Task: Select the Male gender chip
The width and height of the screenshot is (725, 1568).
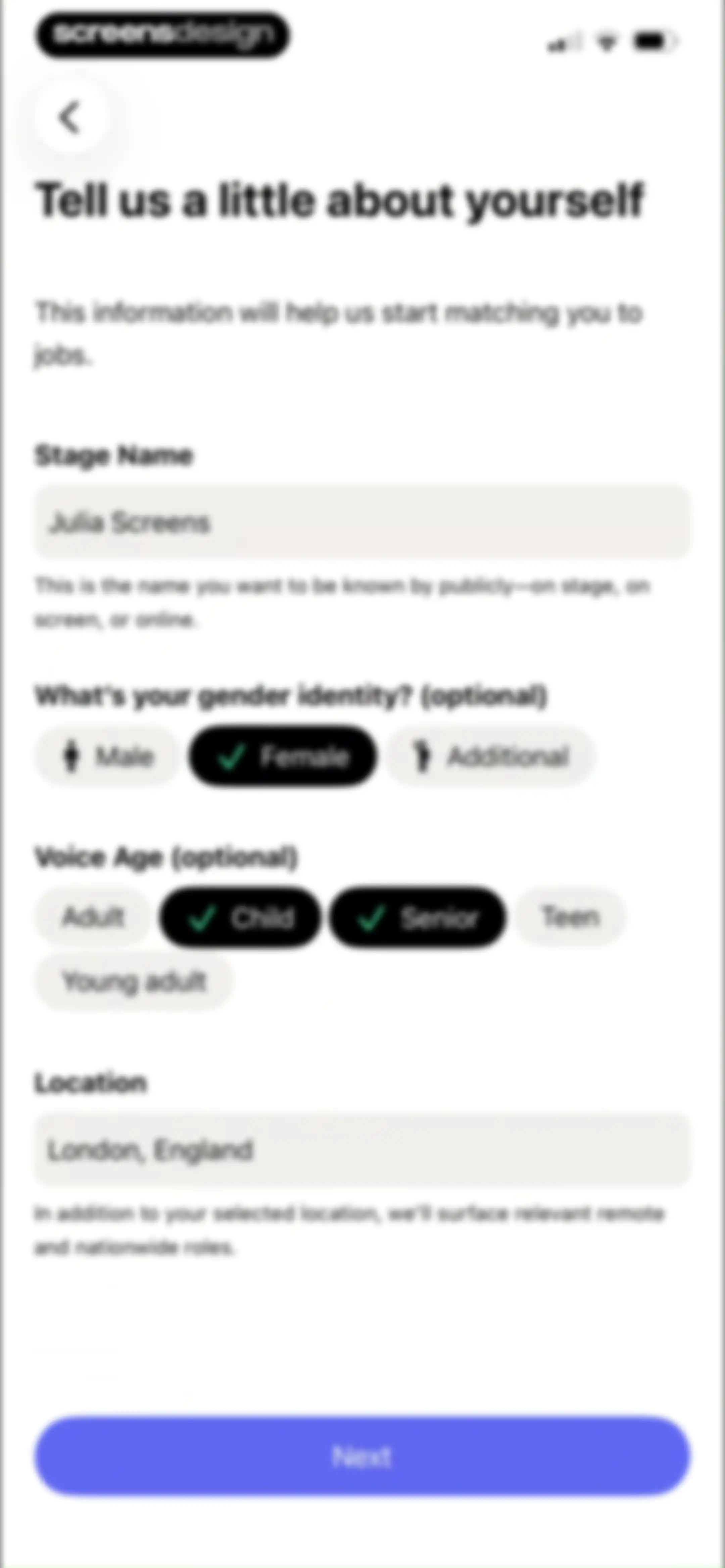Action: pyautogui.click(x=107, y=756)
